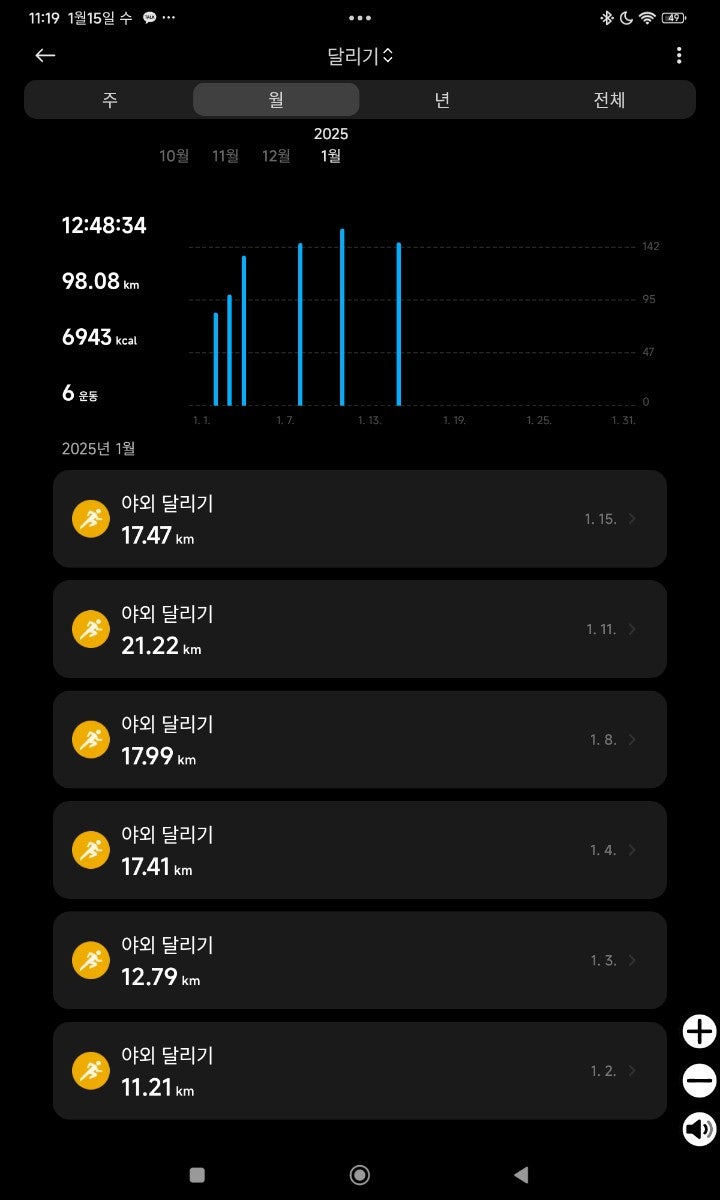Tap the floating speaker sound button
The width and height of the screenshot is (720, 1200).
click(x=700, y=1130)
